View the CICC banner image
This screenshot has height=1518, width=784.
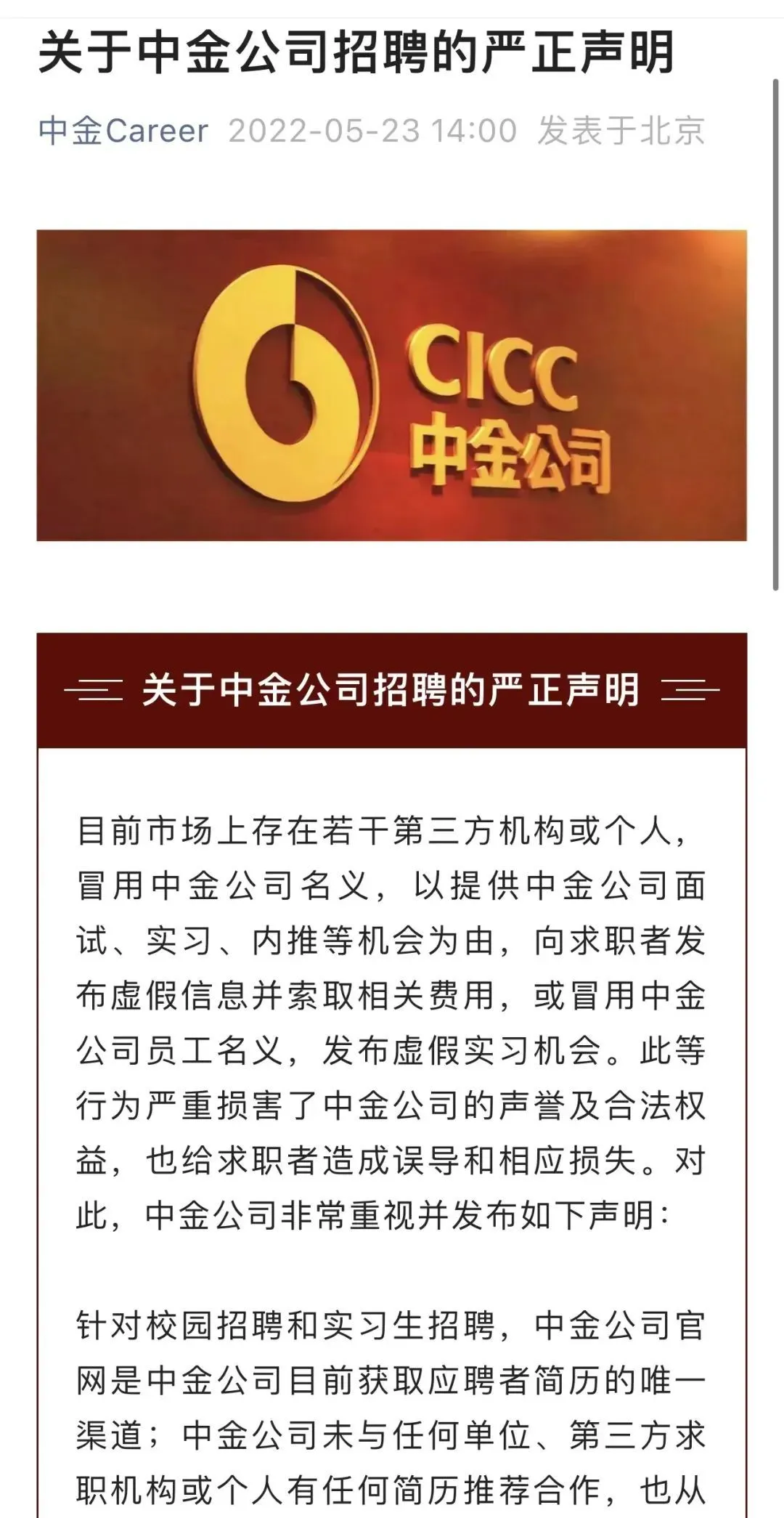(x=391, y=385)
